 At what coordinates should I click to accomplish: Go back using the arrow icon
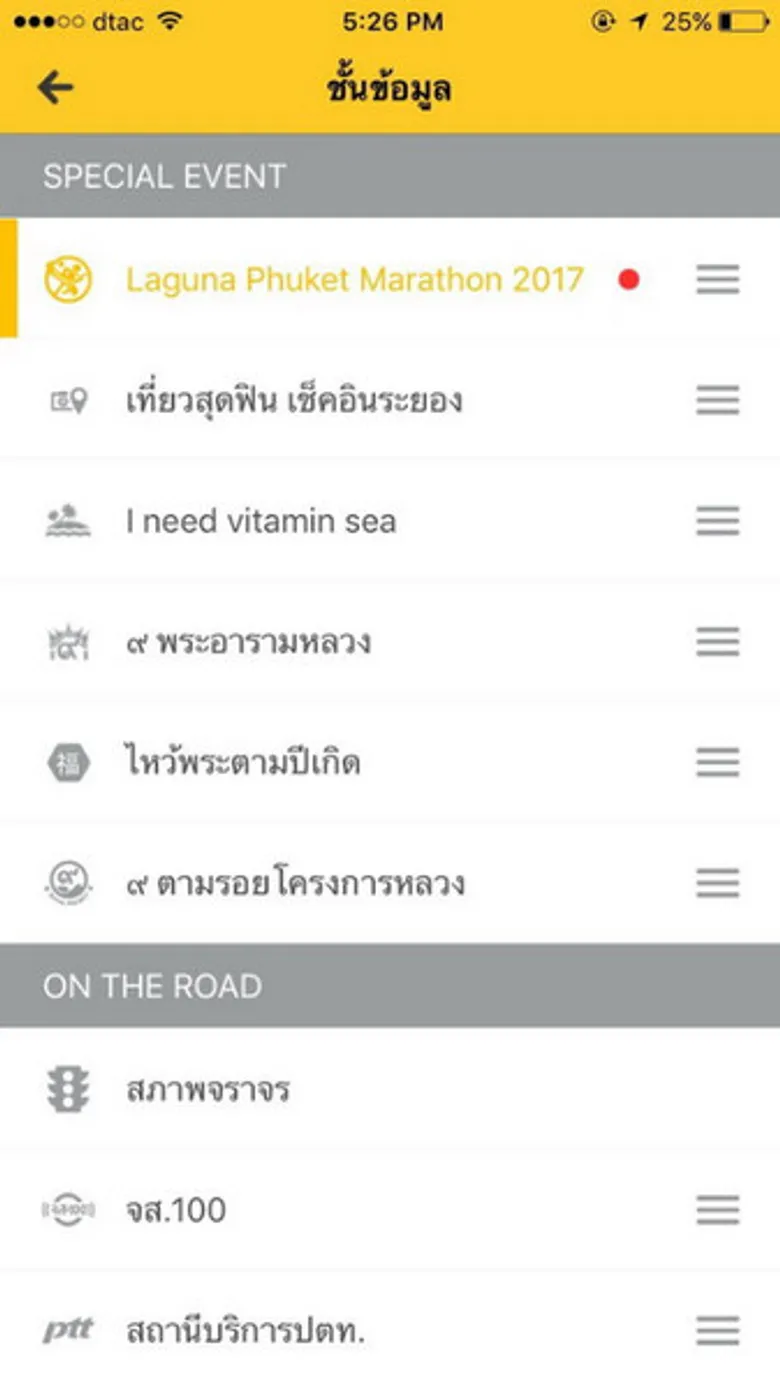pos(56,88)
